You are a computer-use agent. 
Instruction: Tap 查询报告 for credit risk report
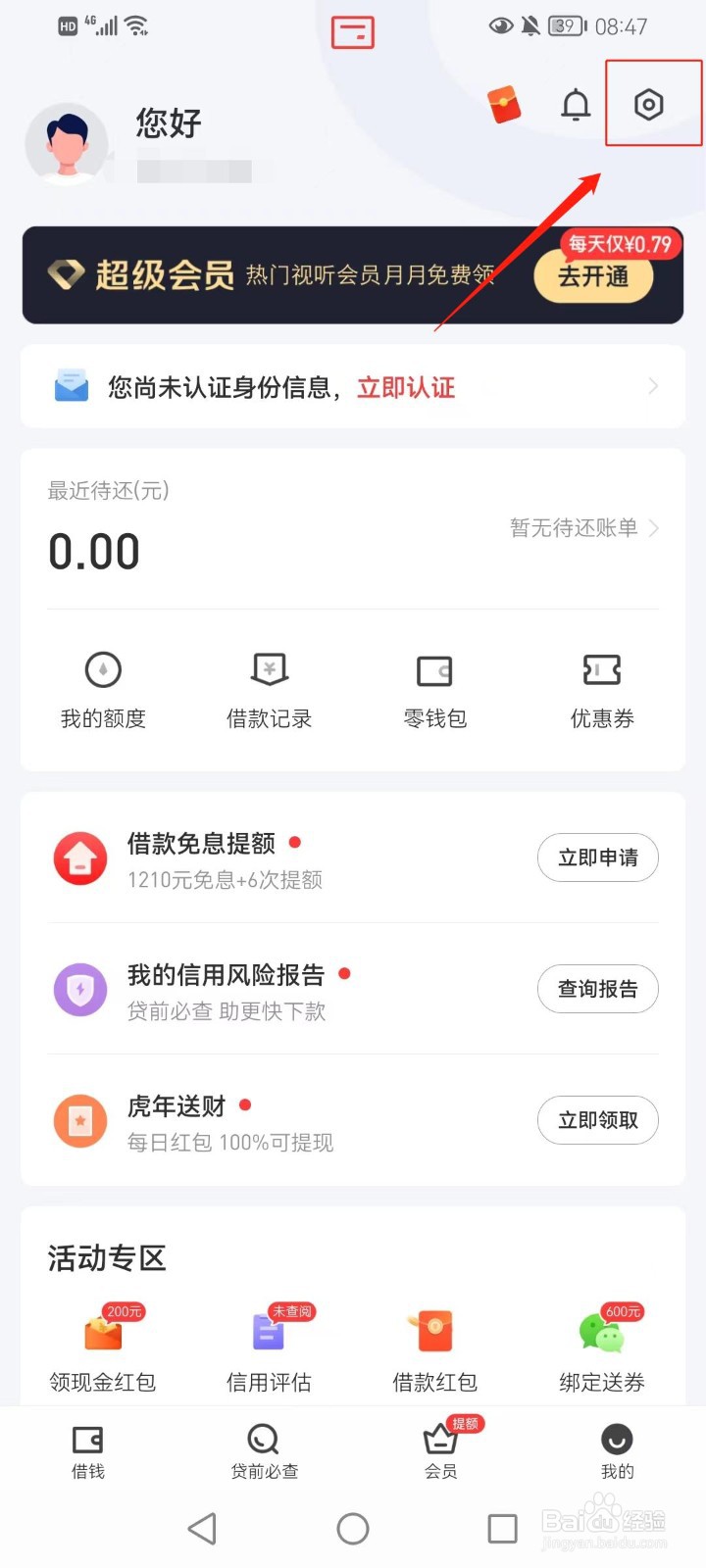click(x=597, y=990)
